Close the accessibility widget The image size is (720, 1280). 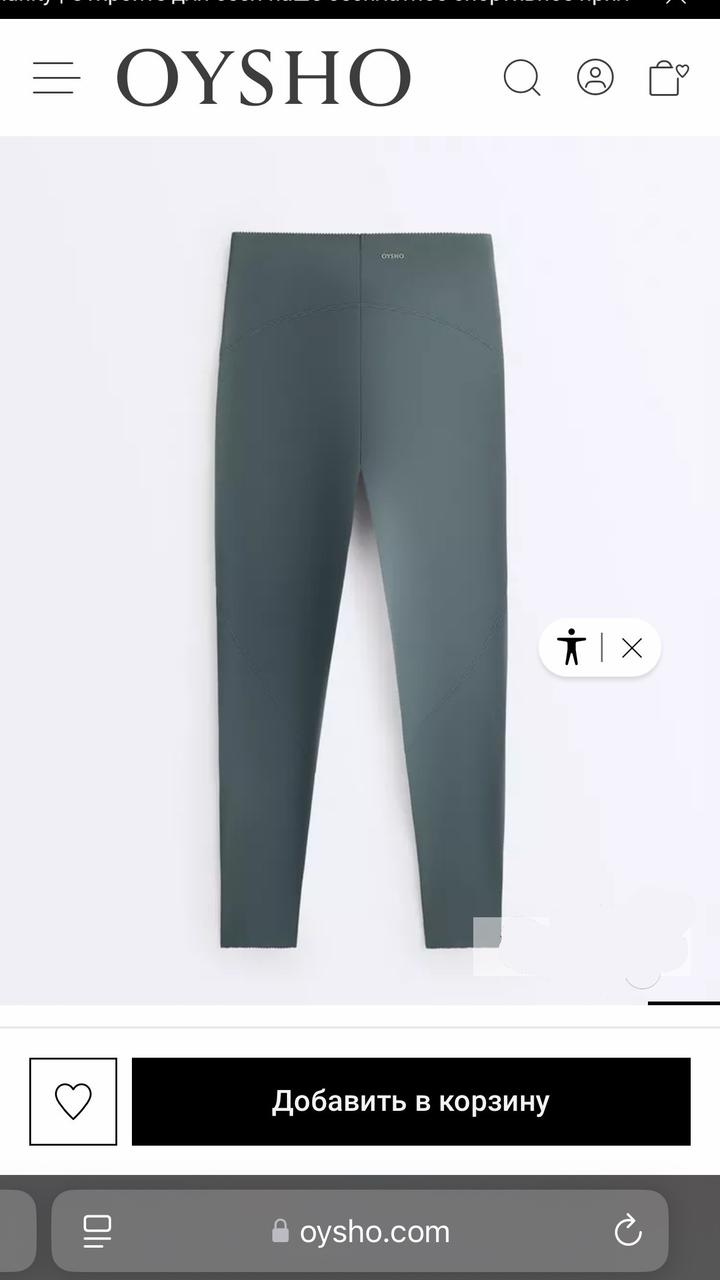pyautogui.click(x=631, y=648)
